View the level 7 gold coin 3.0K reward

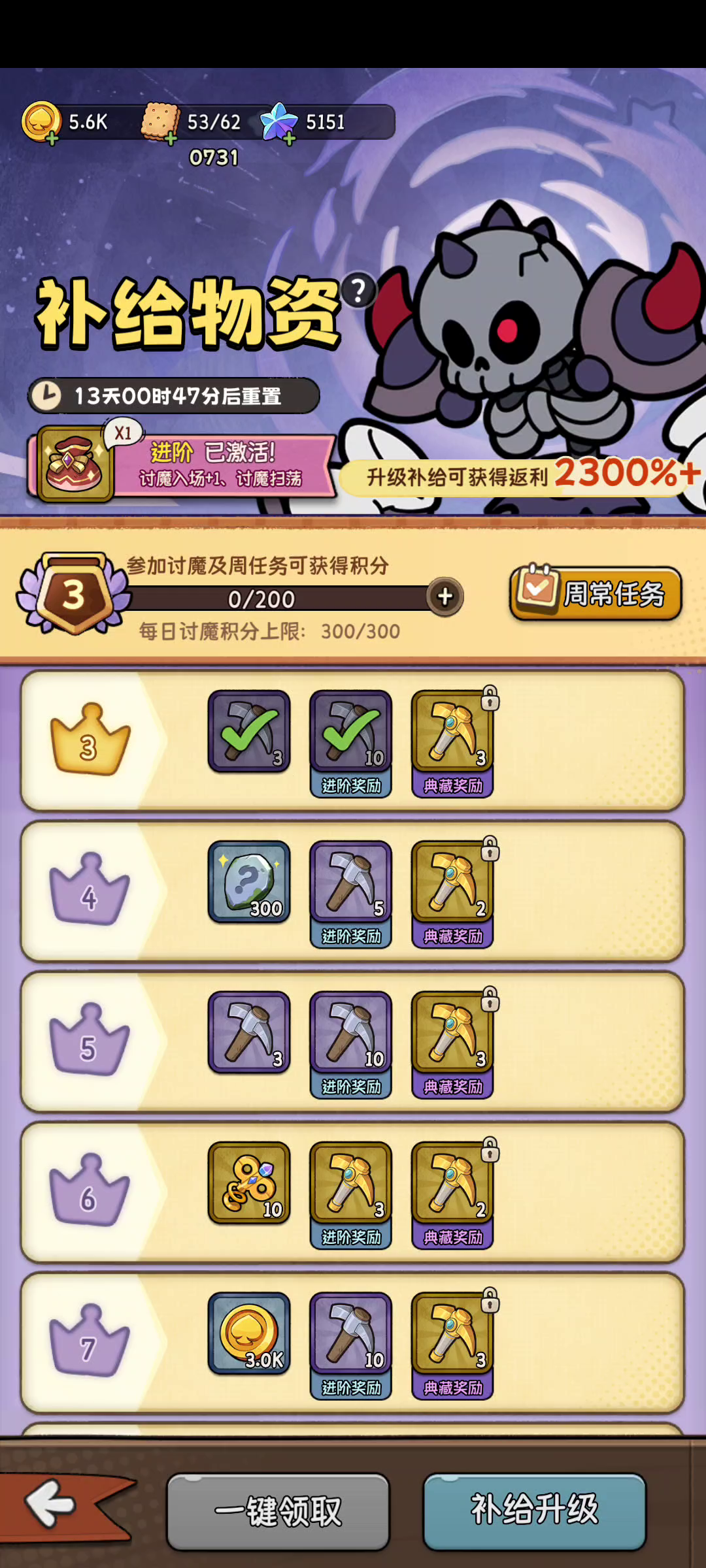pos(249,1333)
